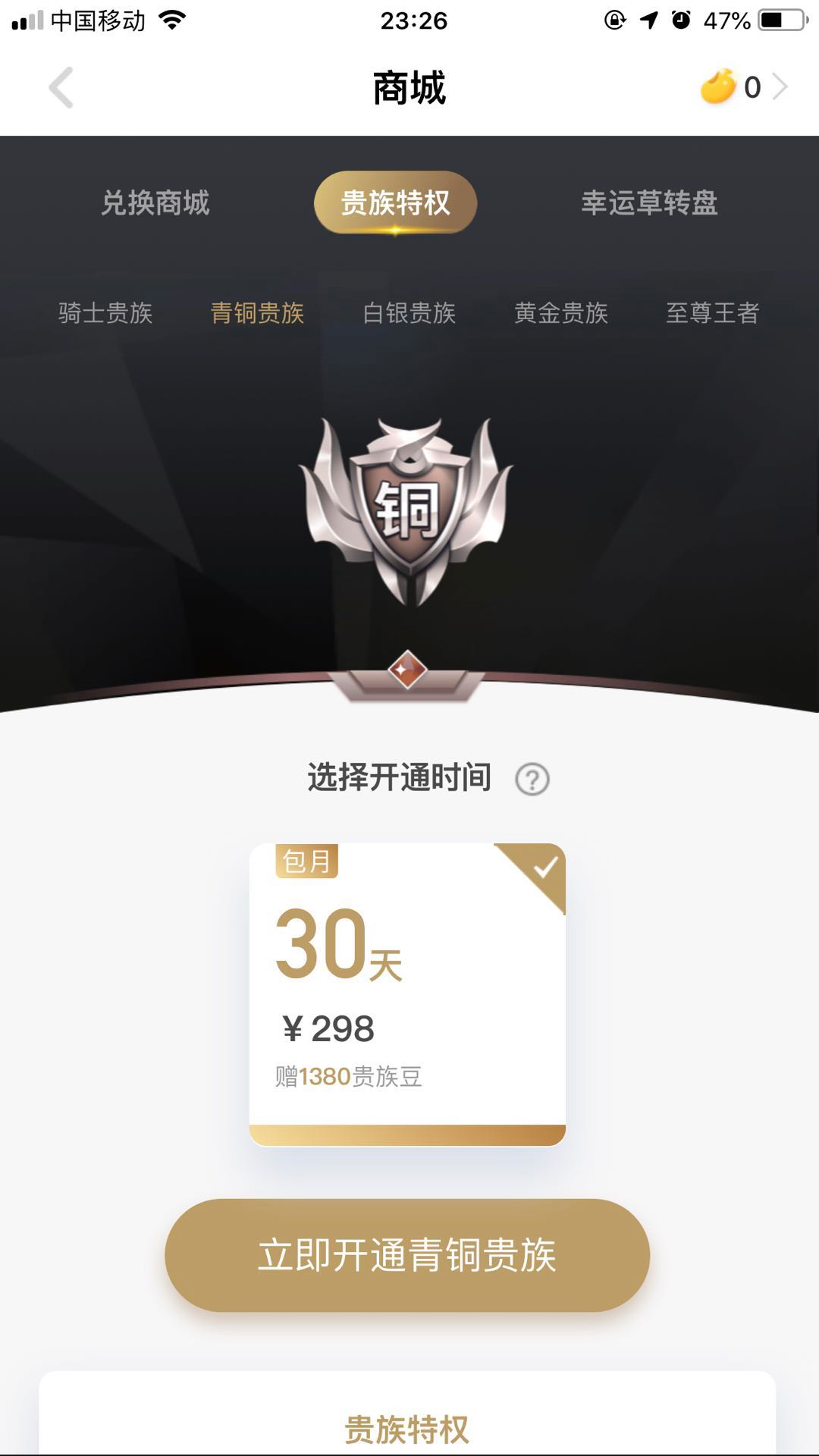Choose the 30天 ¥298 monthly plan
819x1456 pixels.
coord(407,993)
